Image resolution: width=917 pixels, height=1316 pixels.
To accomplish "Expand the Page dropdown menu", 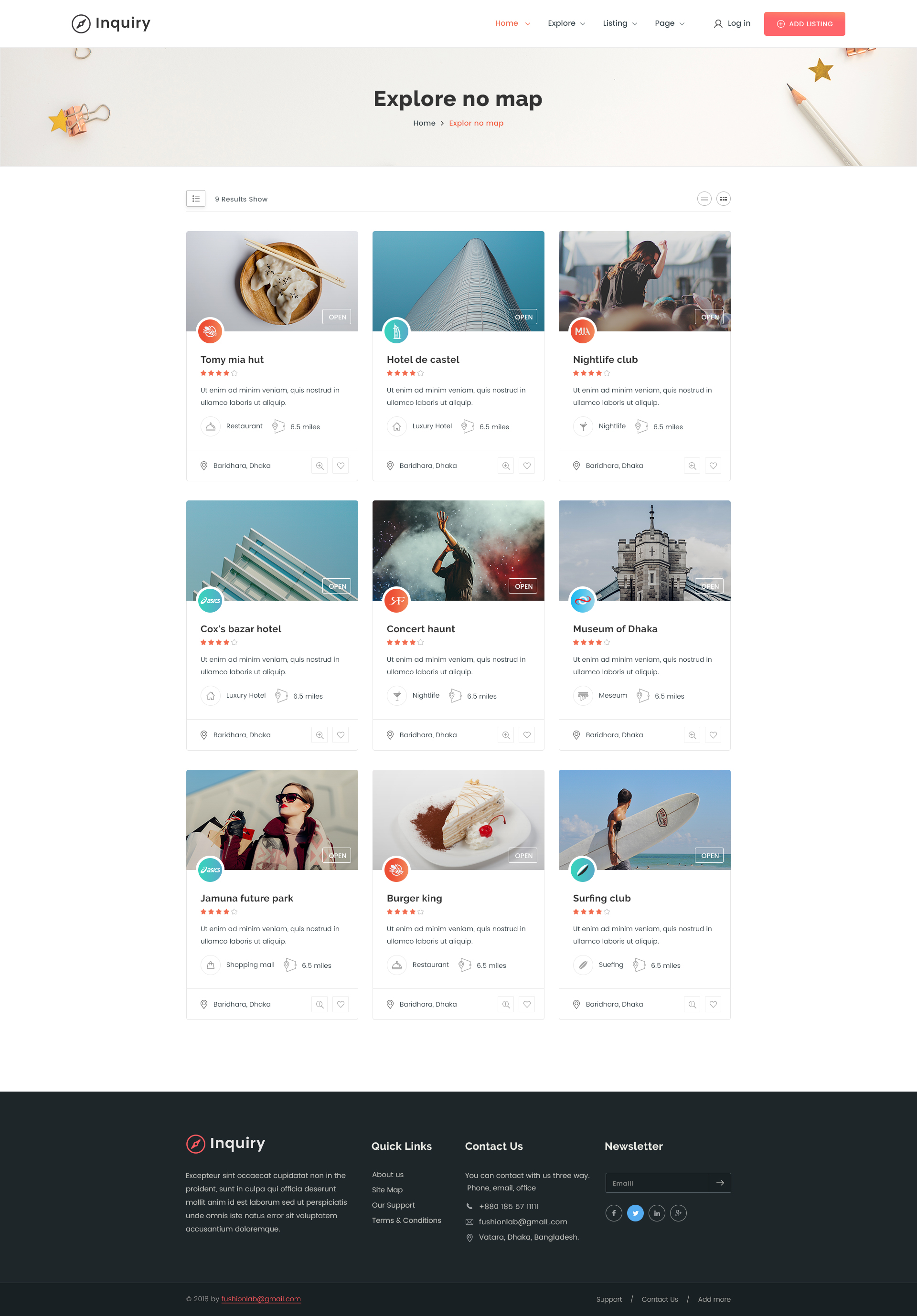I will tap(669, 23).
